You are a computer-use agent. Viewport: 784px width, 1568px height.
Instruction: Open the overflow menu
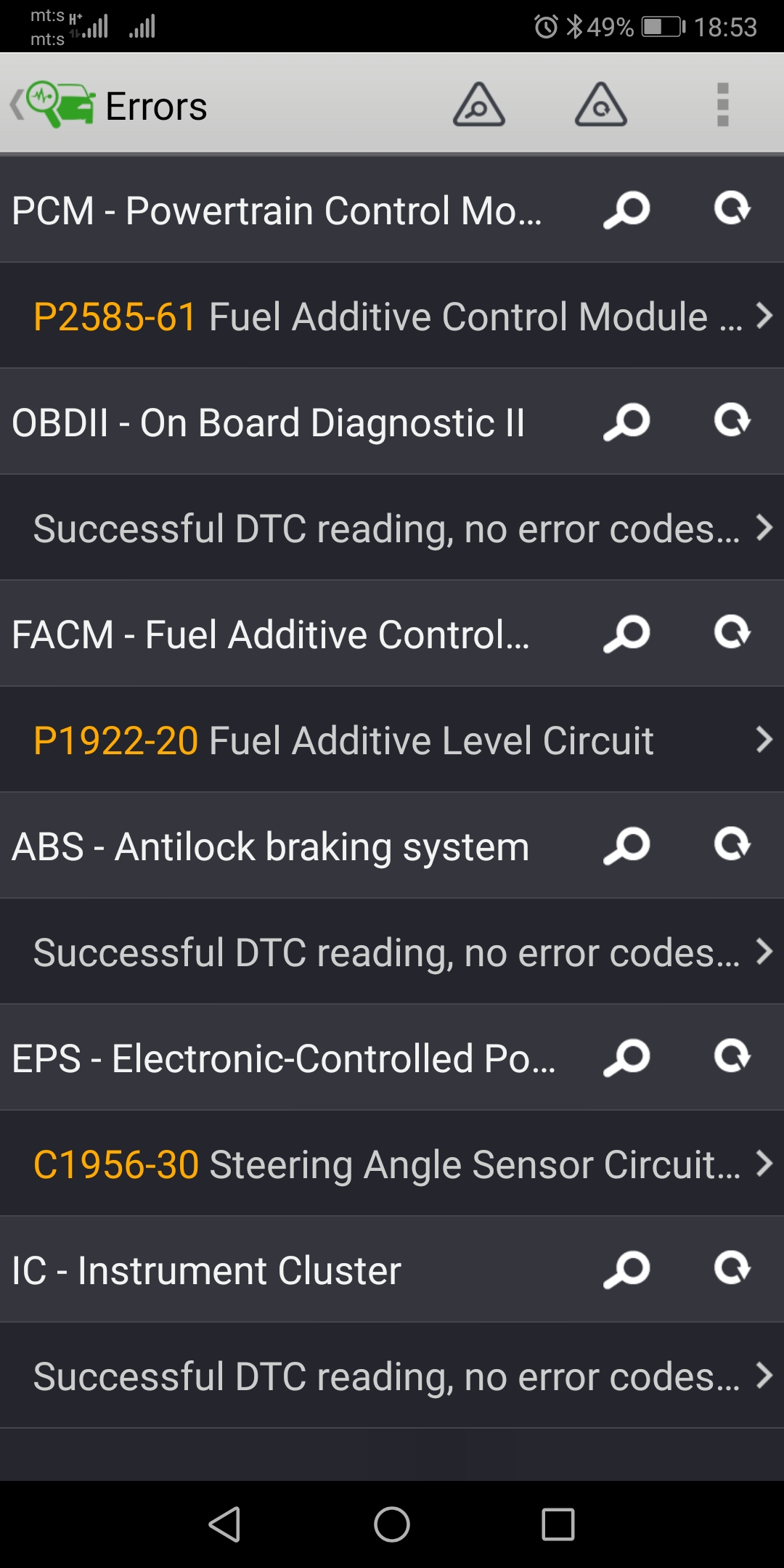coord(722,105)
